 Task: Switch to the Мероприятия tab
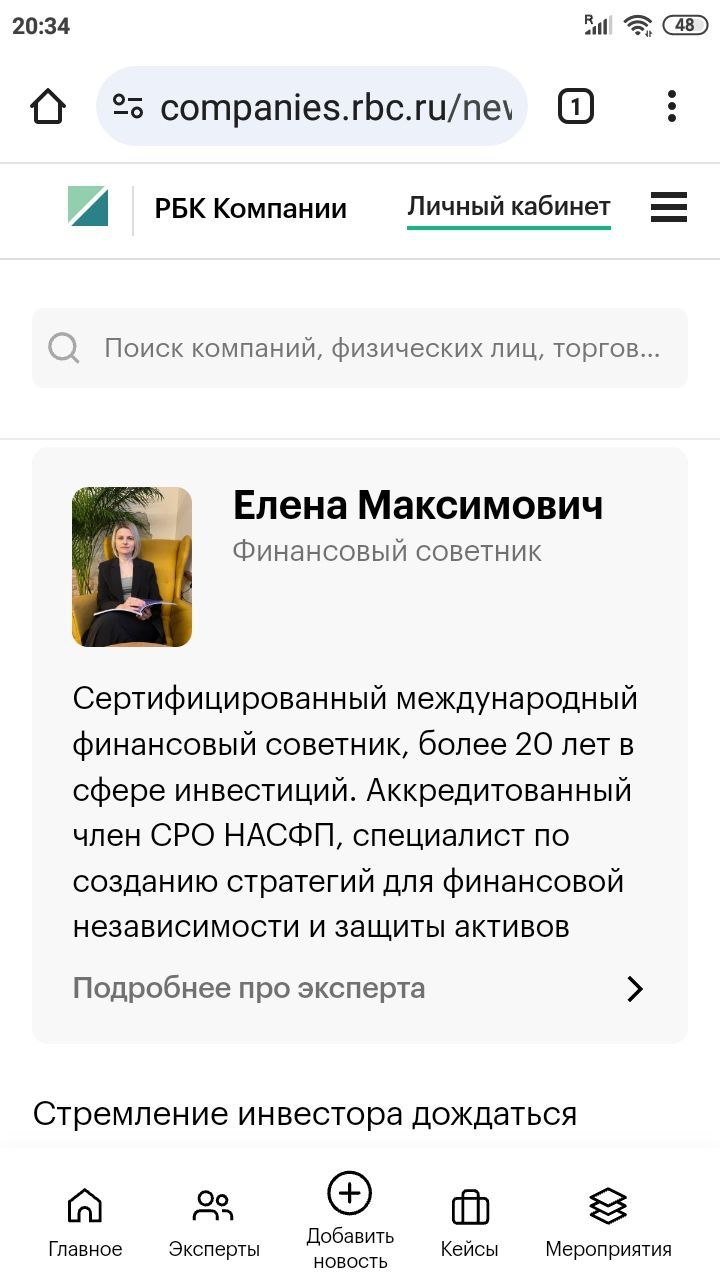[x=608, y=1222]
